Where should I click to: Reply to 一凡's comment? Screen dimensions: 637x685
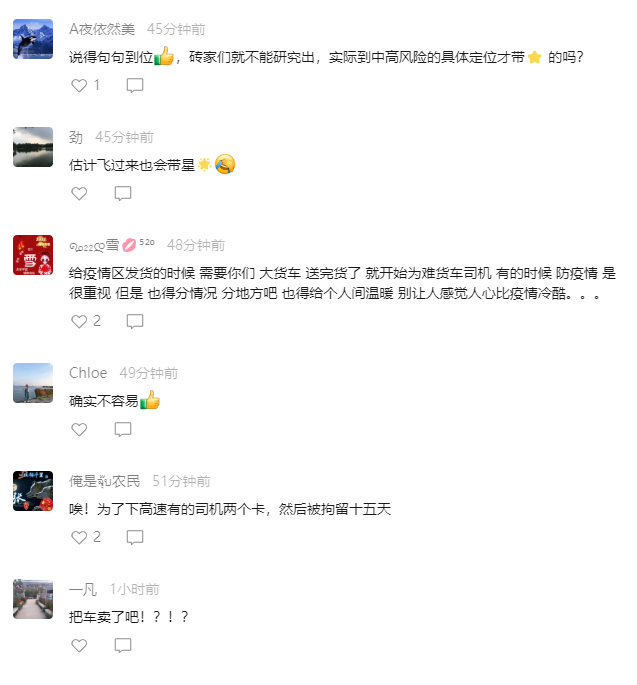[123, 646]
